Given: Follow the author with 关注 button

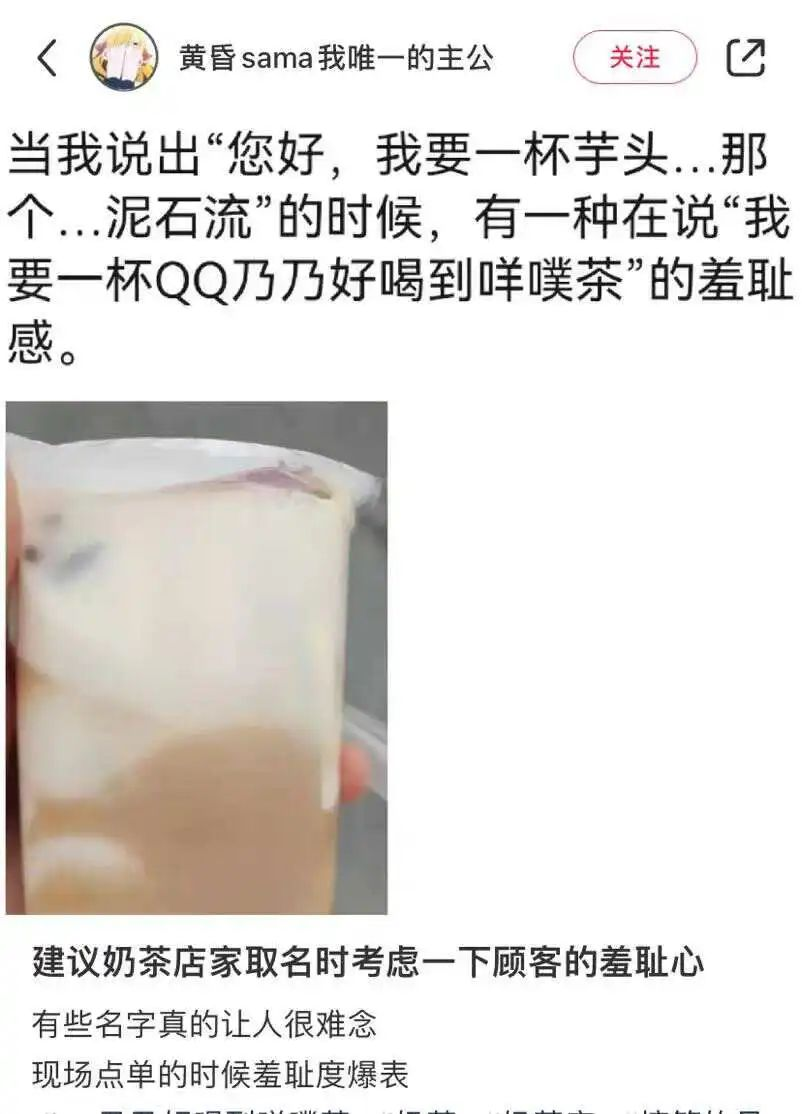Looking at the screenshot, I should (635, 57).
